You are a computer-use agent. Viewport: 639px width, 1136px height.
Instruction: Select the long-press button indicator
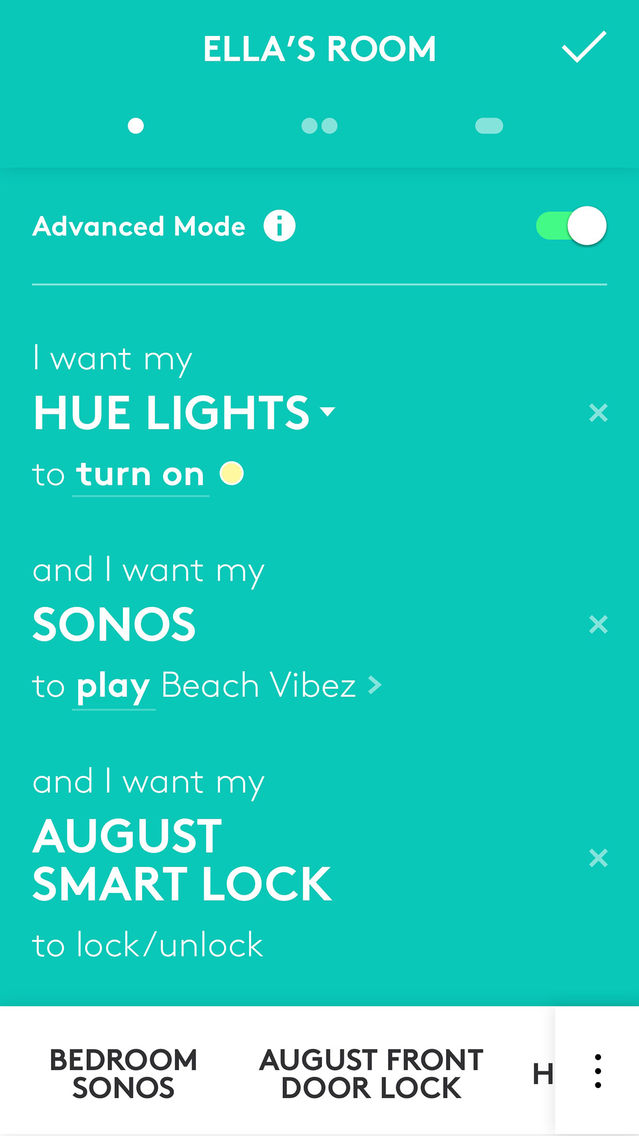pos(489,126)
